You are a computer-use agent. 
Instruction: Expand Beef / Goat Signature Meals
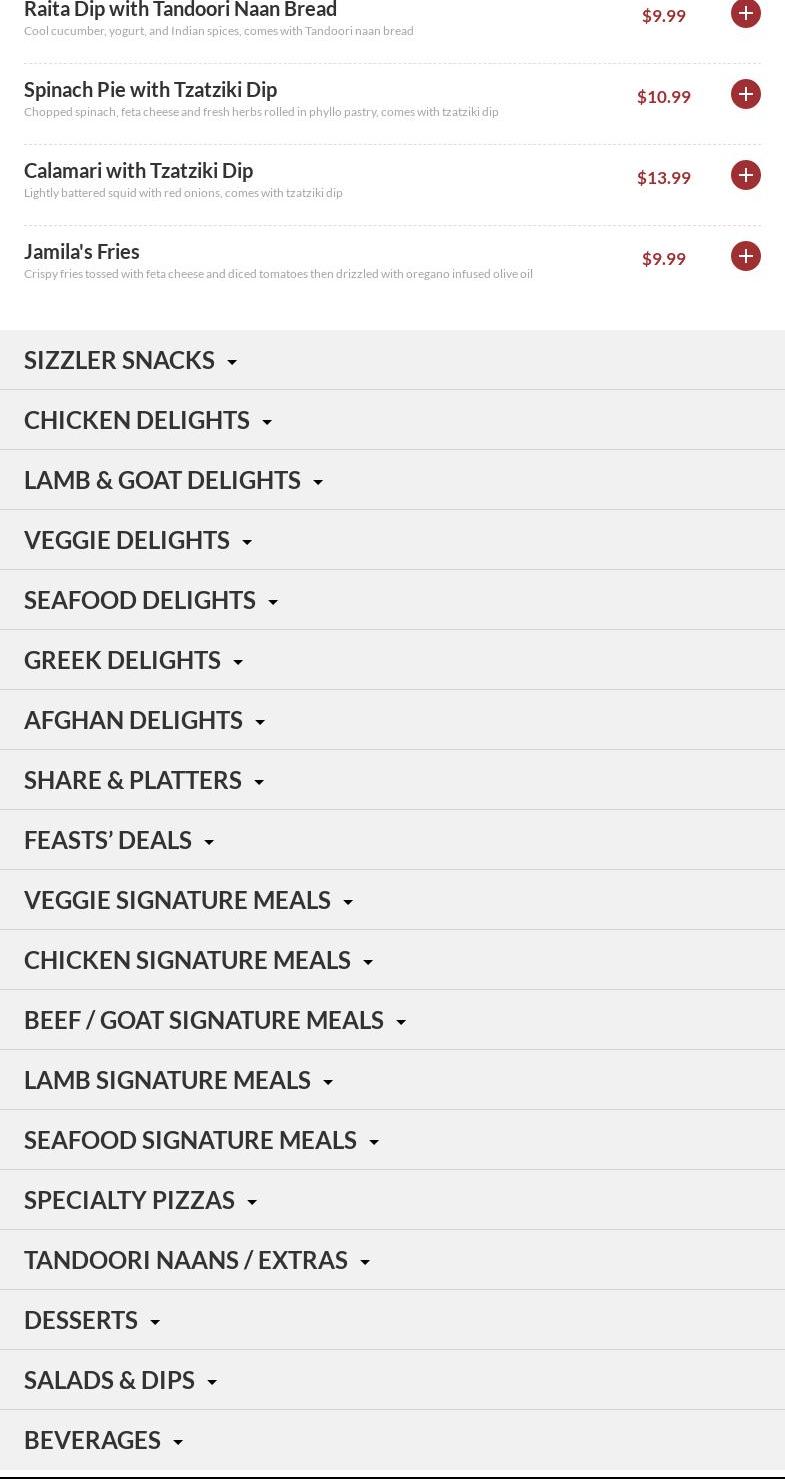pyautogui.click(x=215, y=1020)
